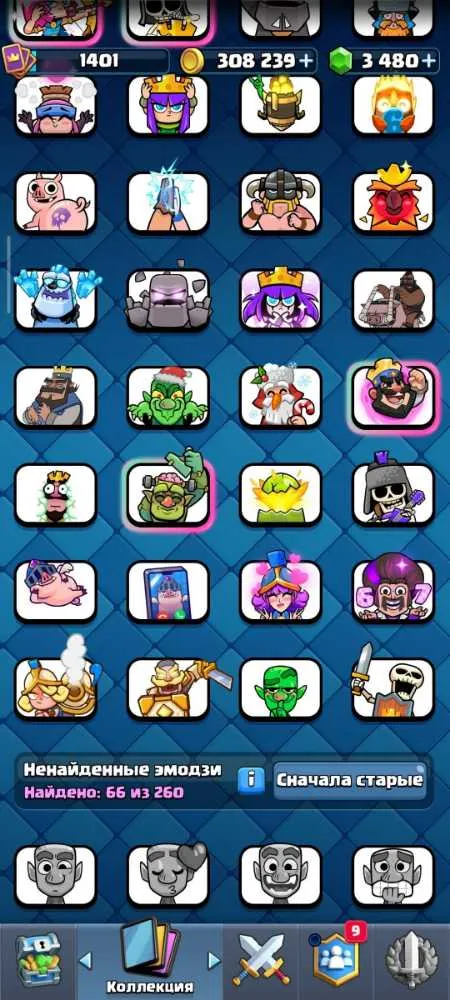Screen dimensions: 450x1000
Task: Select the skeleton holding sword and shield emote
Action: [x=393, y=688]
